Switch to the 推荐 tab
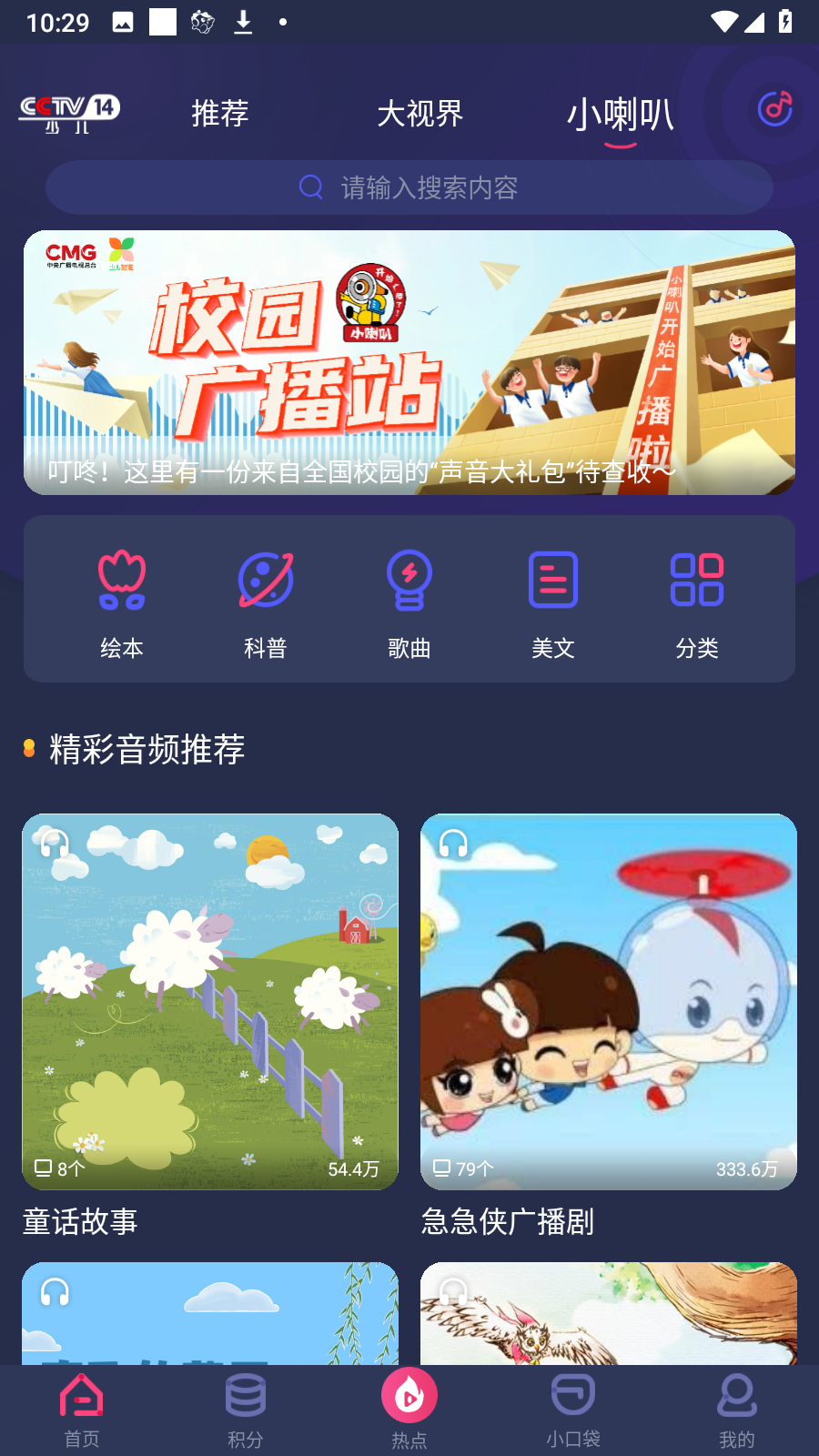The image size is (819, 1456). 219,114
